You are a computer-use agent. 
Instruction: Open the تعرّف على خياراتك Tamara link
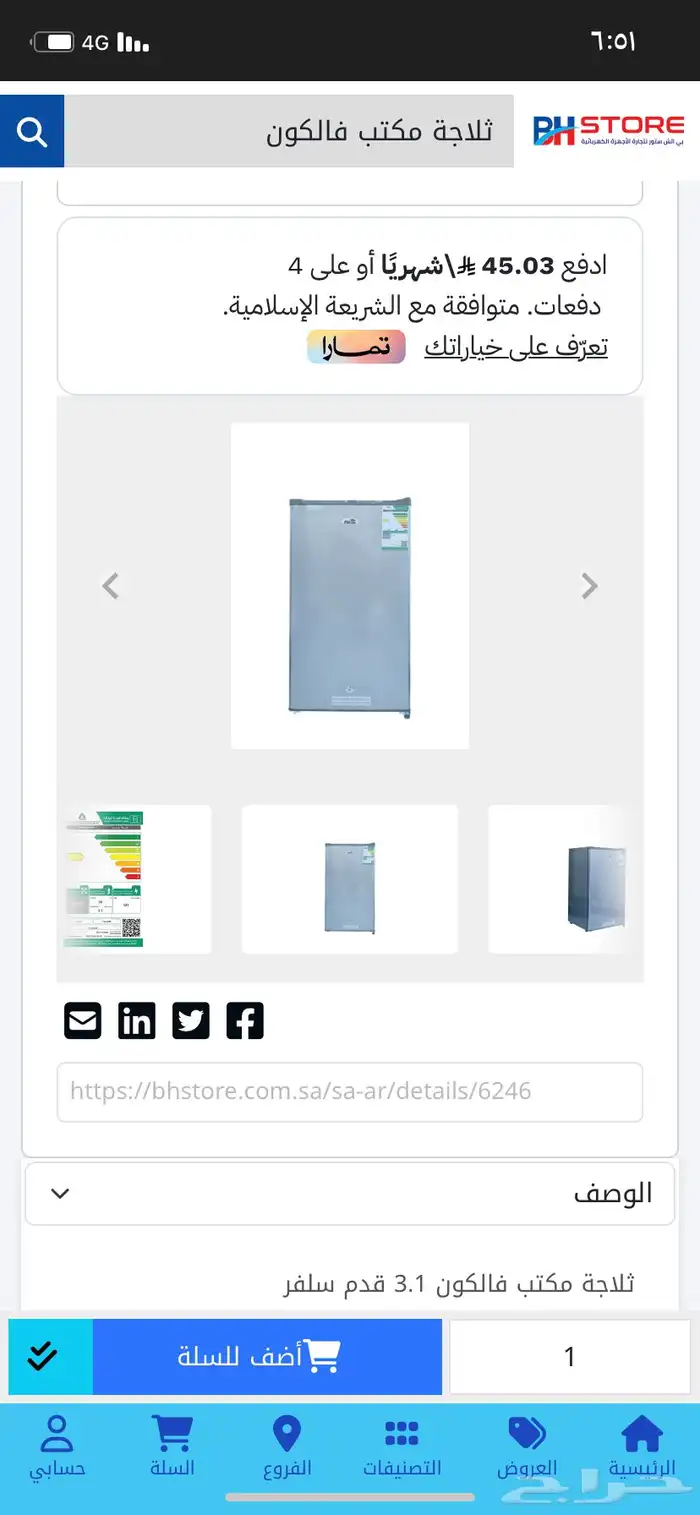pos(516,347)
